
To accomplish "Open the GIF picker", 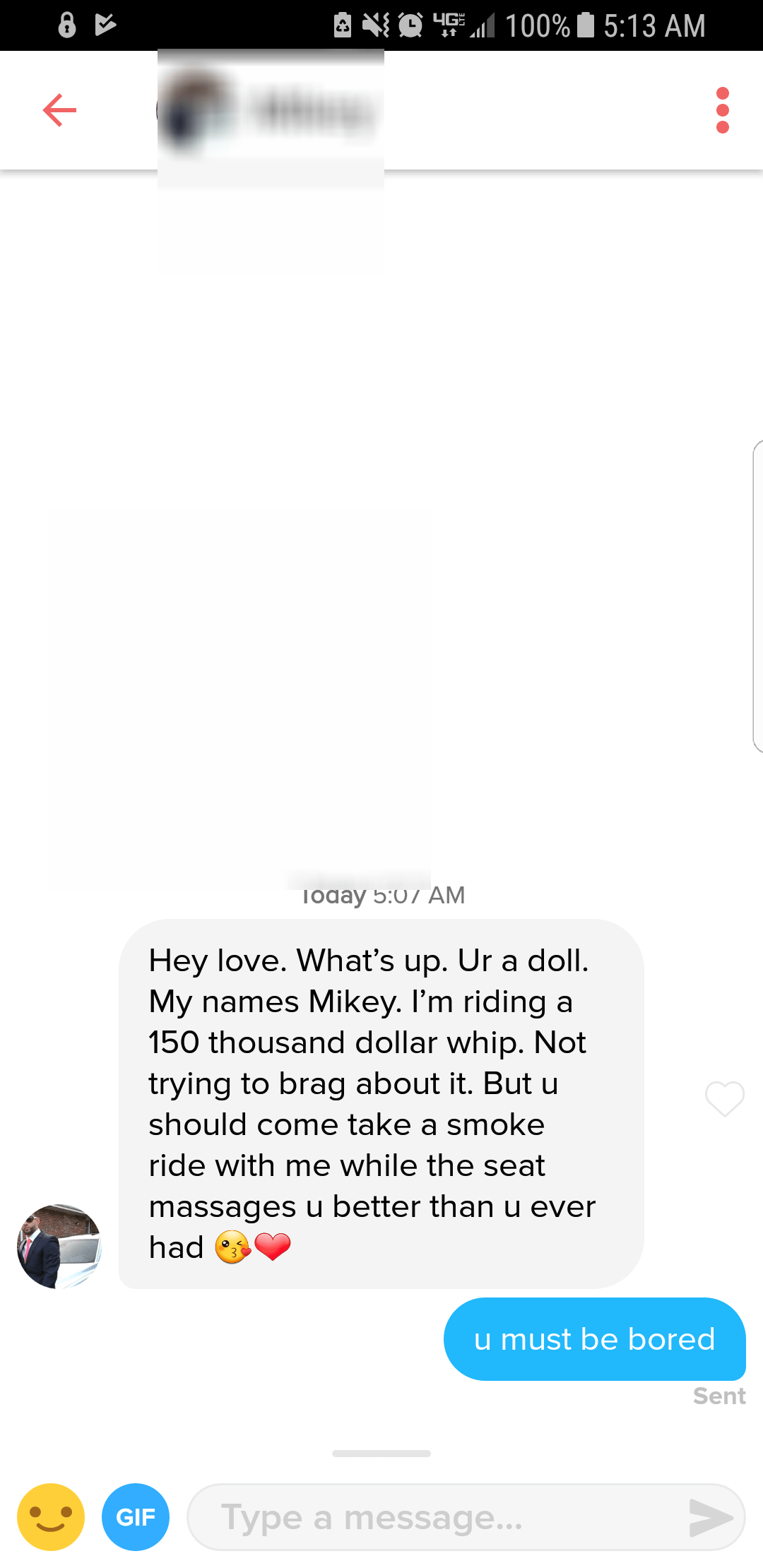I will (x=136, y=1516).
